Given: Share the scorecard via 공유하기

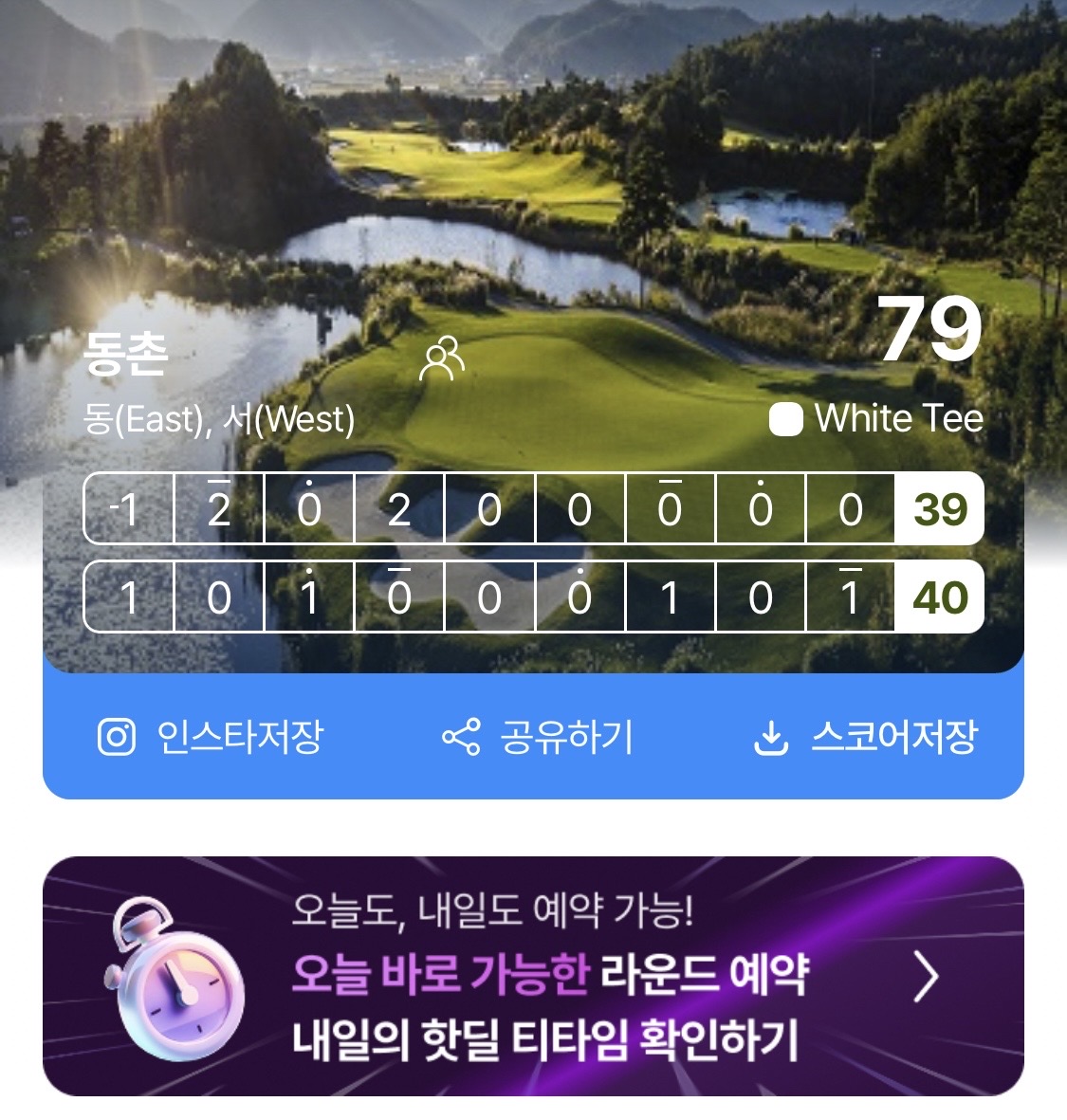Looking at the screenshot, I should (537, 737).
